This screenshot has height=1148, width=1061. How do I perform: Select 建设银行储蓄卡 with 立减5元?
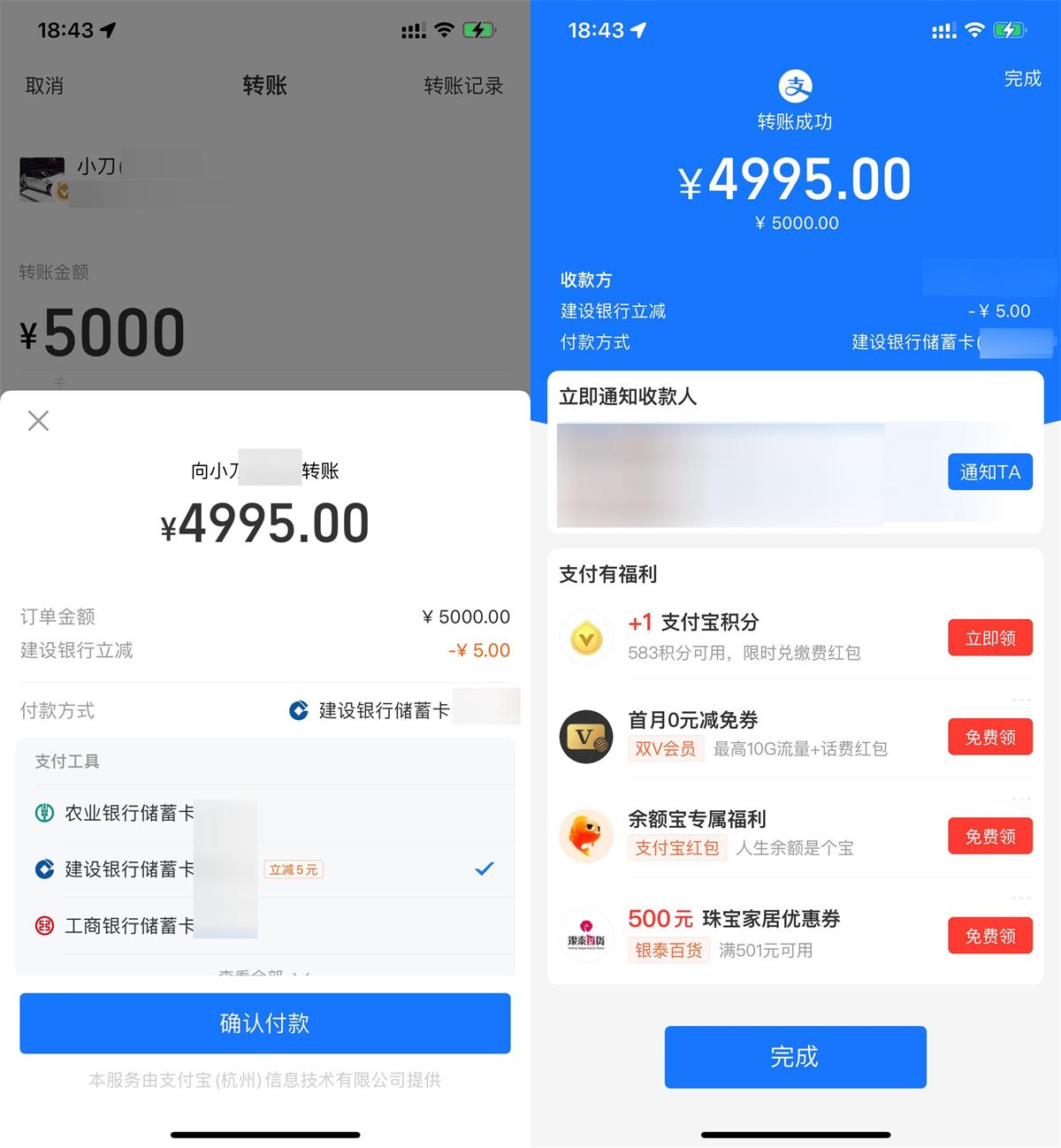(129, 869)
